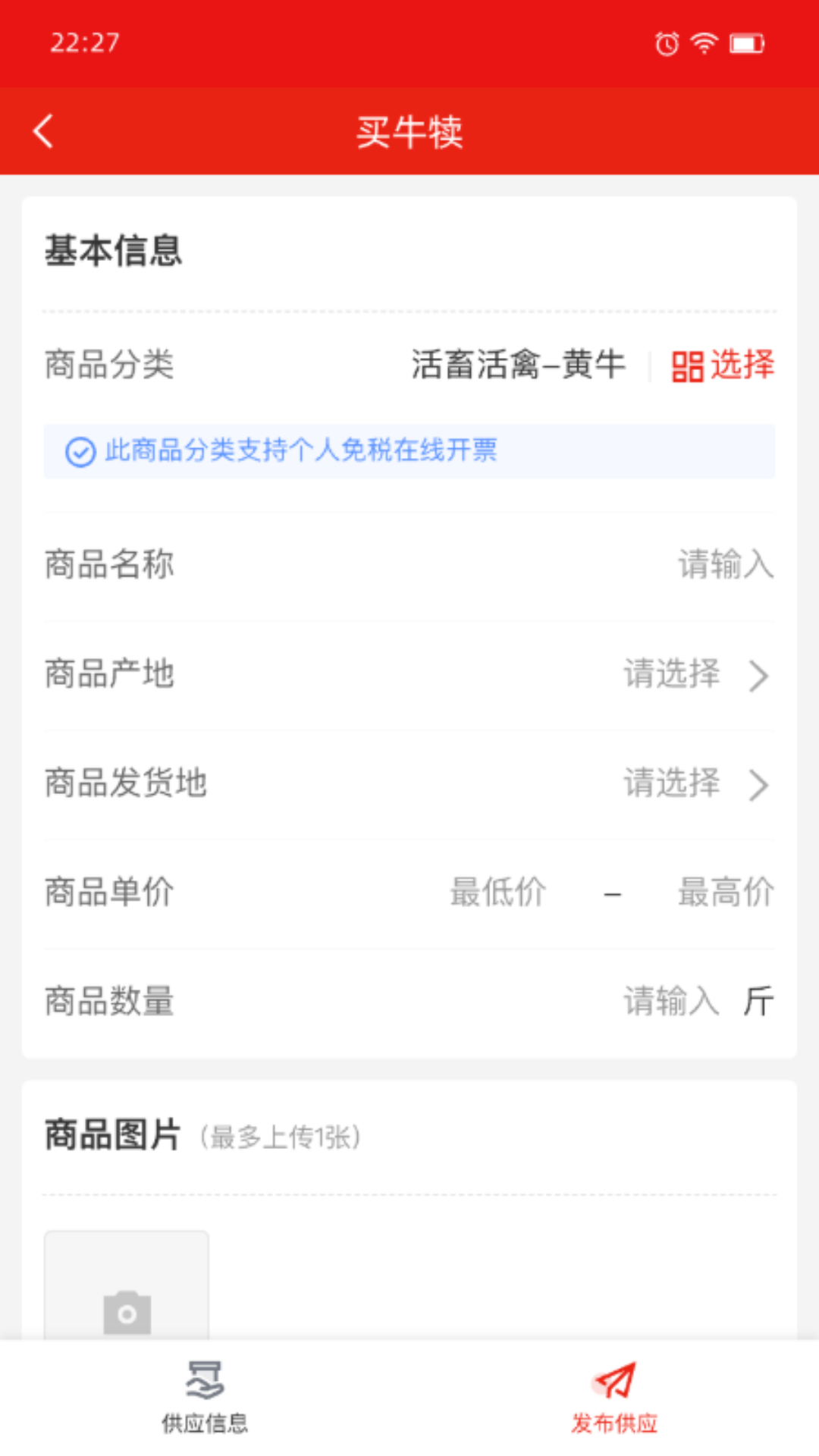Open the 商品产地 selection via its chevron
Image resolution: width=819 pixels, height=1456 pixels.
click(x=757, y=676)
